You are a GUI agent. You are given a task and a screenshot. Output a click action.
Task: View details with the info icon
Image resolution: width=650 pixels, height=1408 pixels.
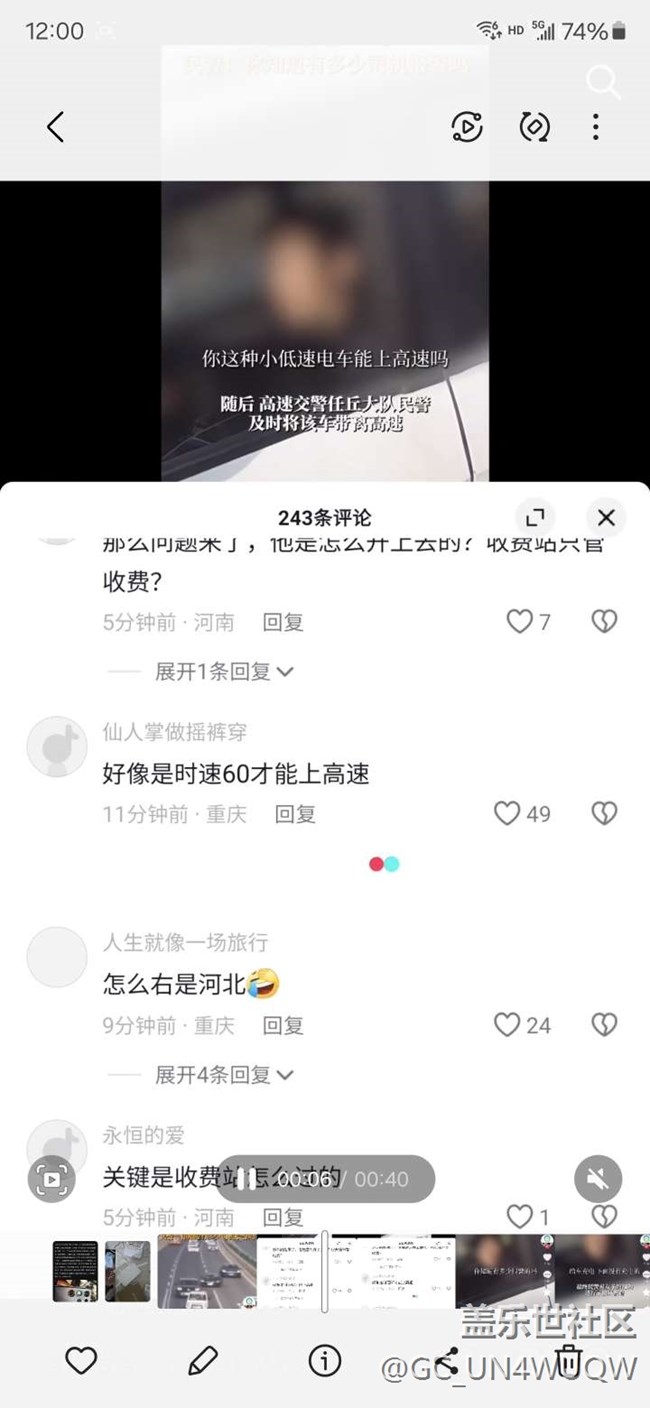(x=324, y=1360)
